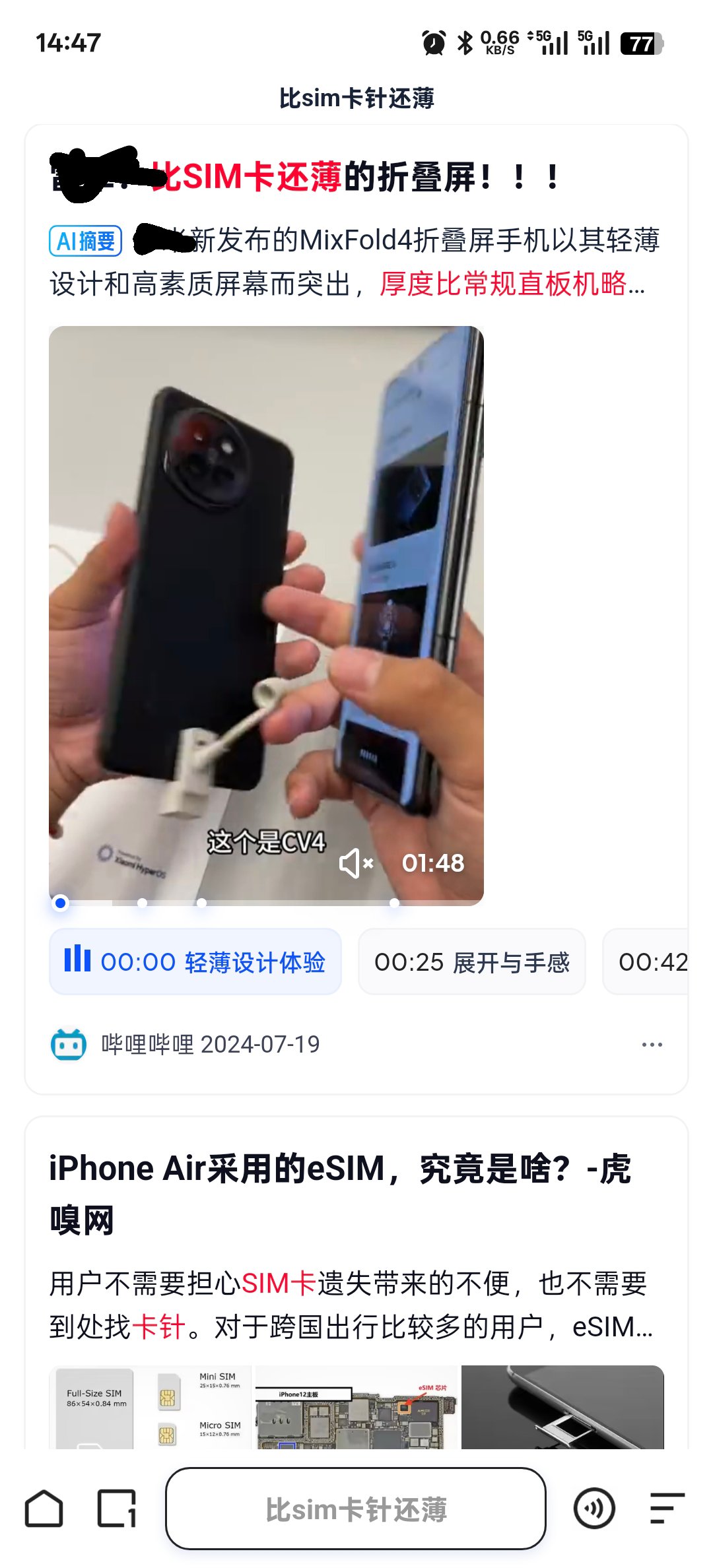Open the MixFold4 folding screen video result

pos(356,177)
